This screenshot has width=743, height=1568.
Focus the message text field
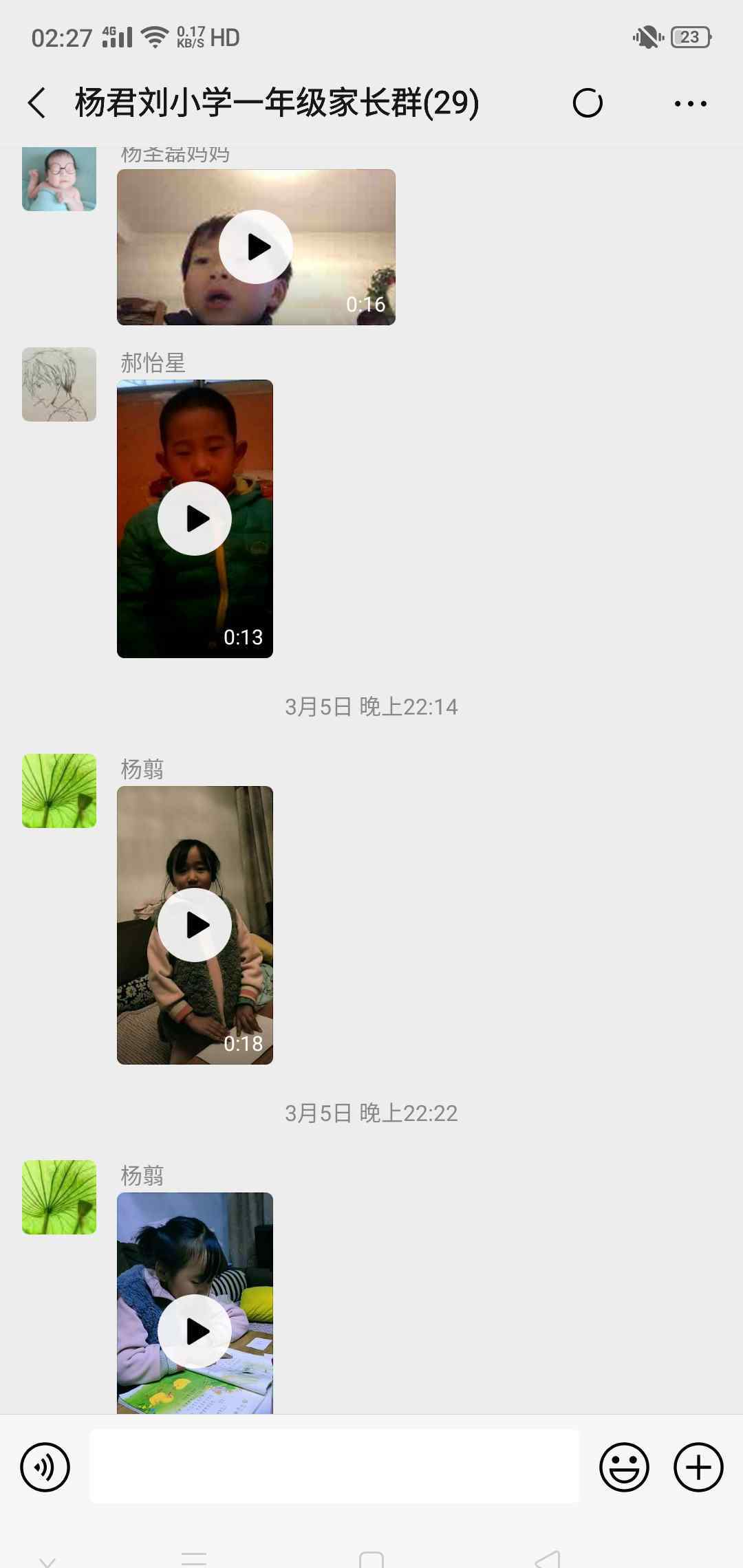point(334,1467)
